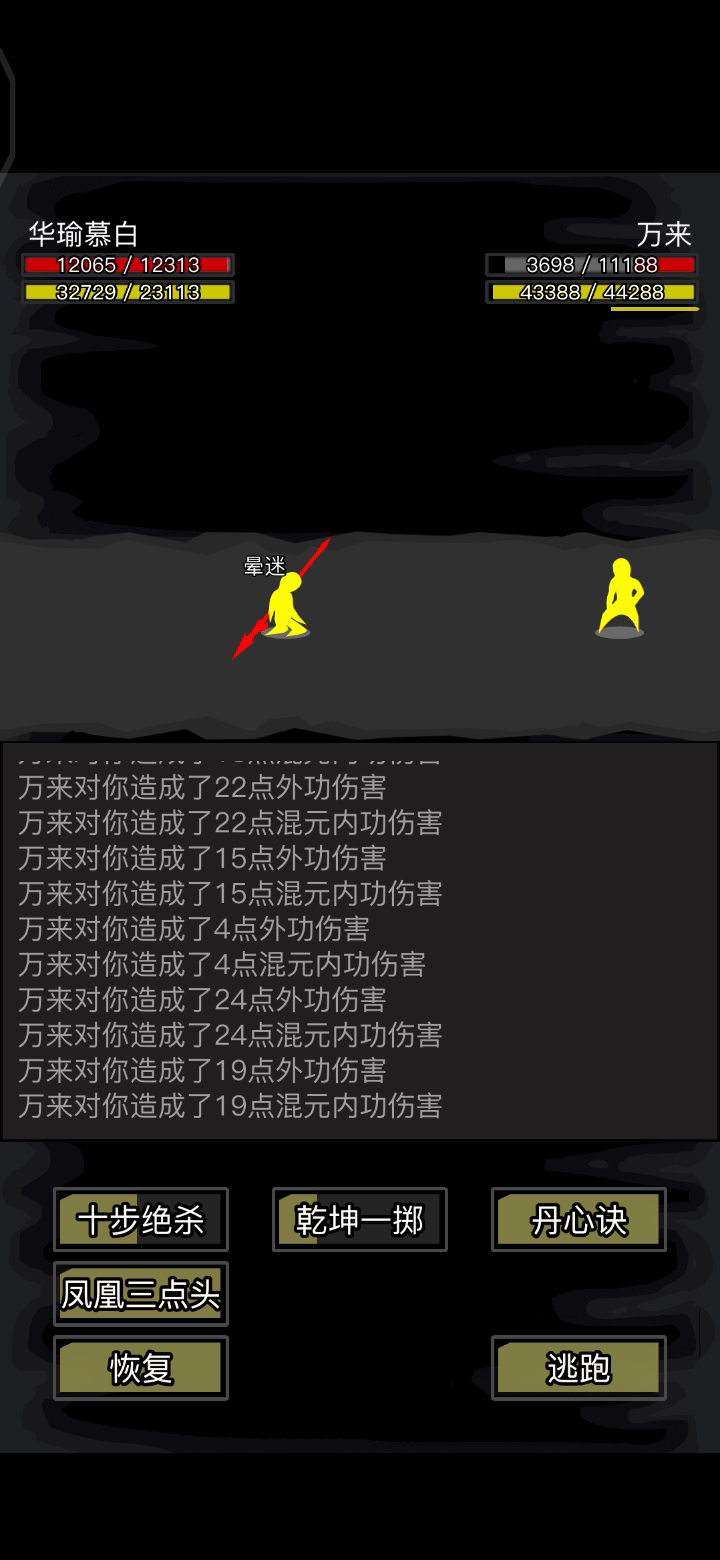This screenshot has height=1560, width=720.
Task: Use the 凤凰三点头 skill
Action: 141,1294
